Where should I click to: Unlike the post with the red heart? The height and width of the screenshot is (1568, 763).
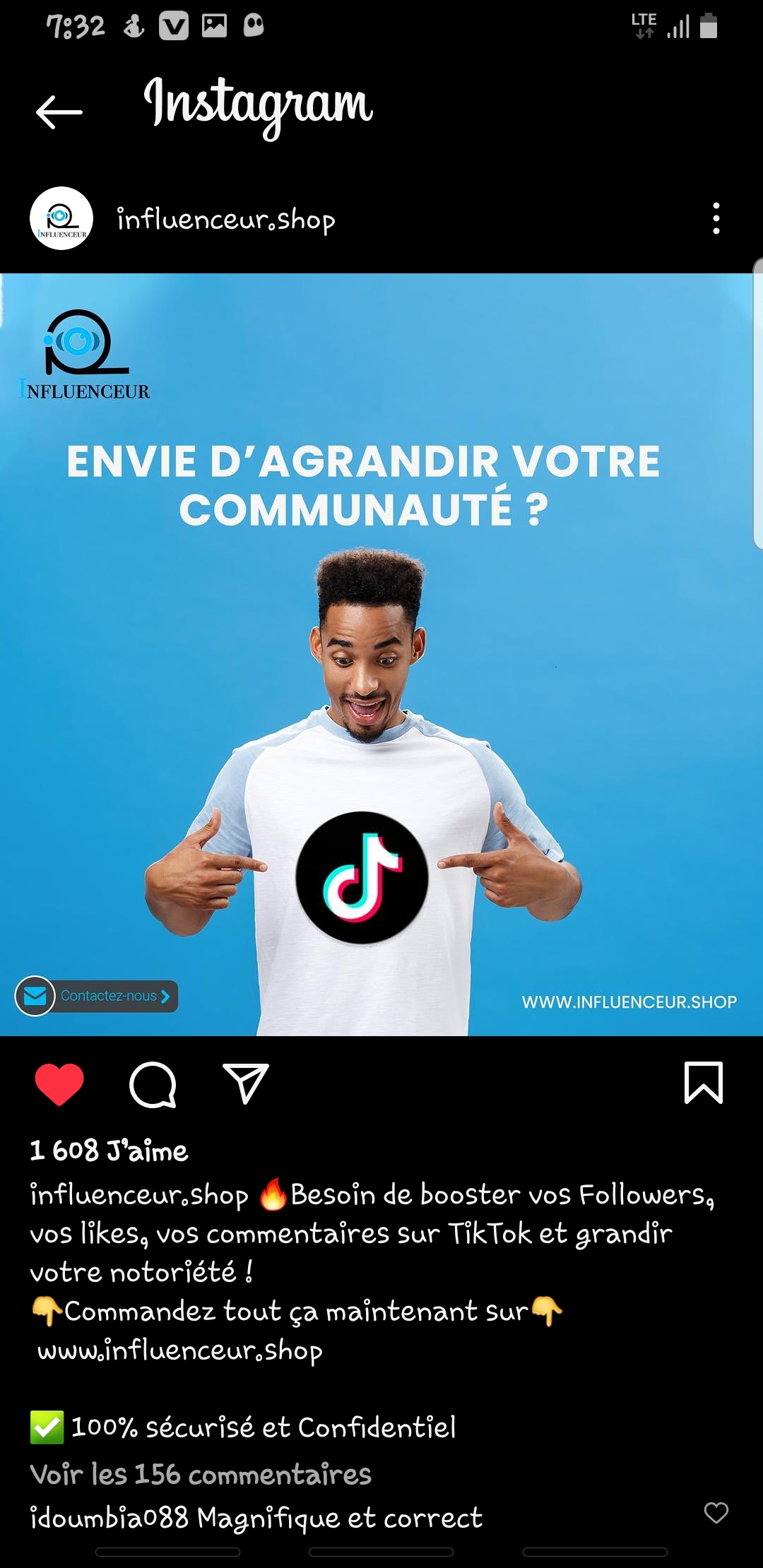[59, 1083]
